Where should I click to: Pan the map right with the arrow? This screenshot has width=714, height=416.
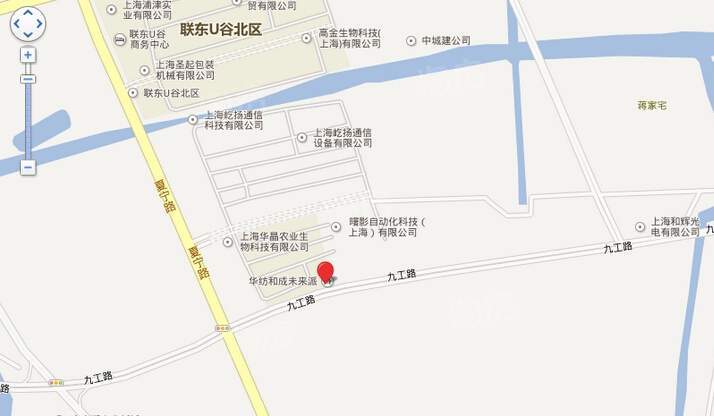tap(40, 23)
